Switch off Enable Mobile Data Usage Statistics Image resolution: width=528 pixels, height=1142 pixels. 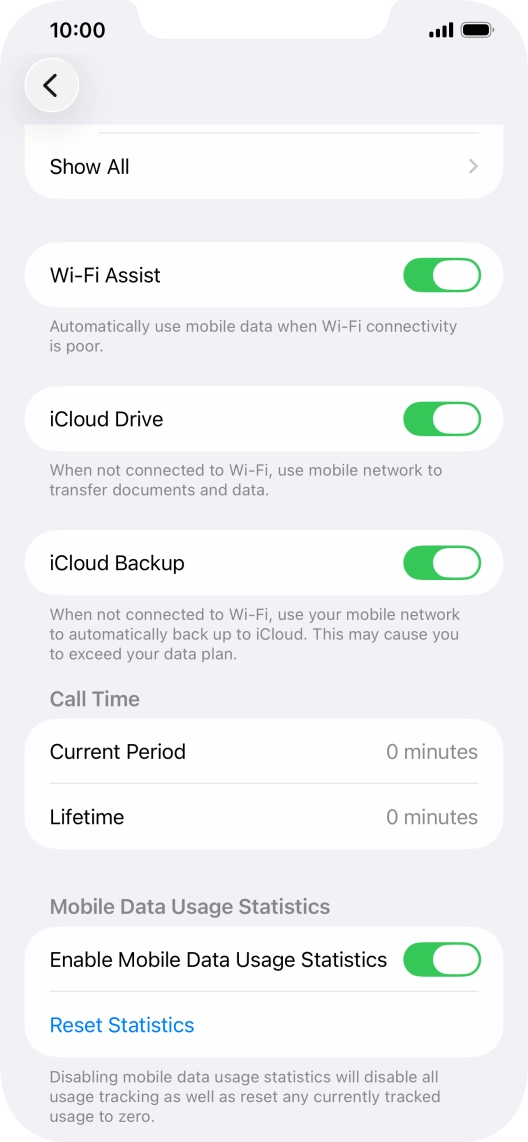pyautogui.click(x=442, y=959)
